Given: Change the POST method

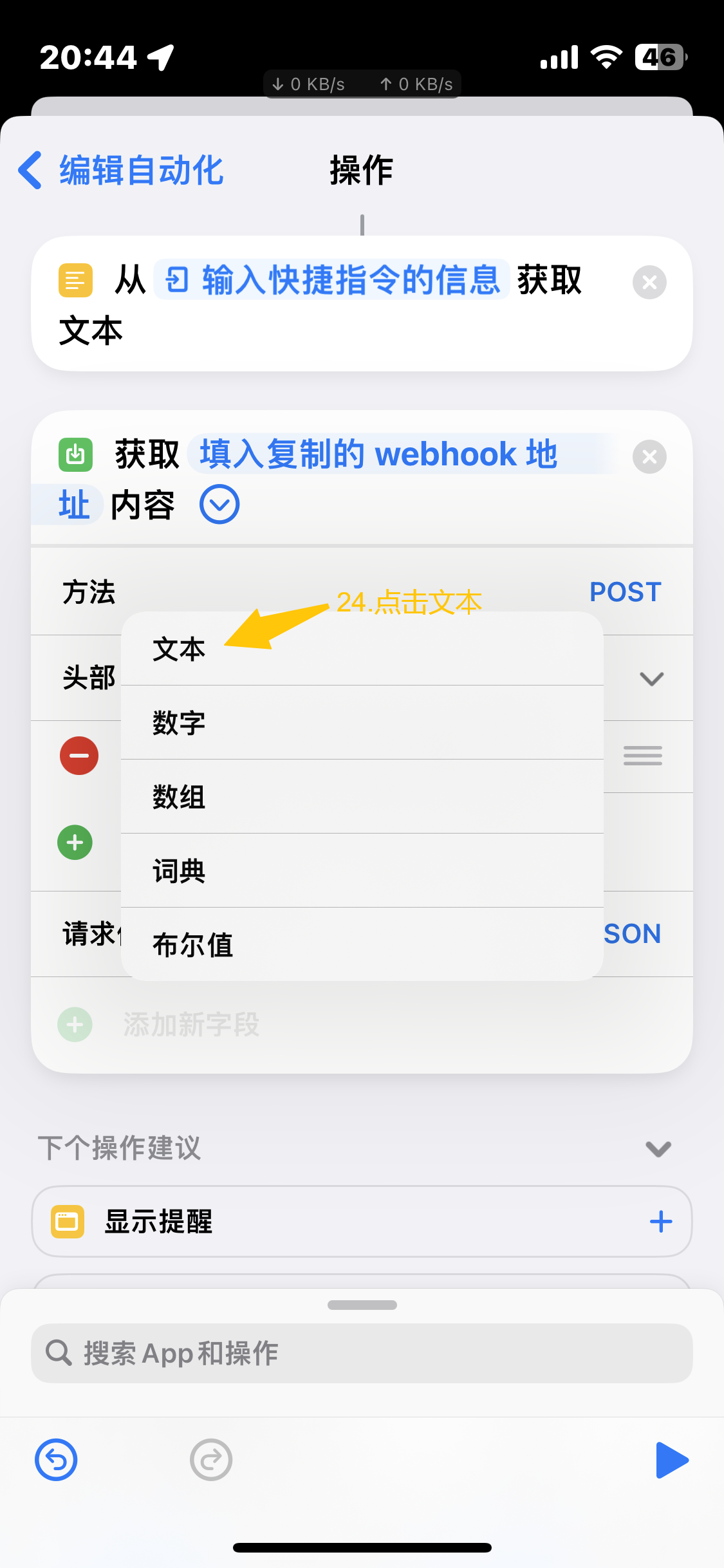Looking at the screenshot, I should coord(625,592).
